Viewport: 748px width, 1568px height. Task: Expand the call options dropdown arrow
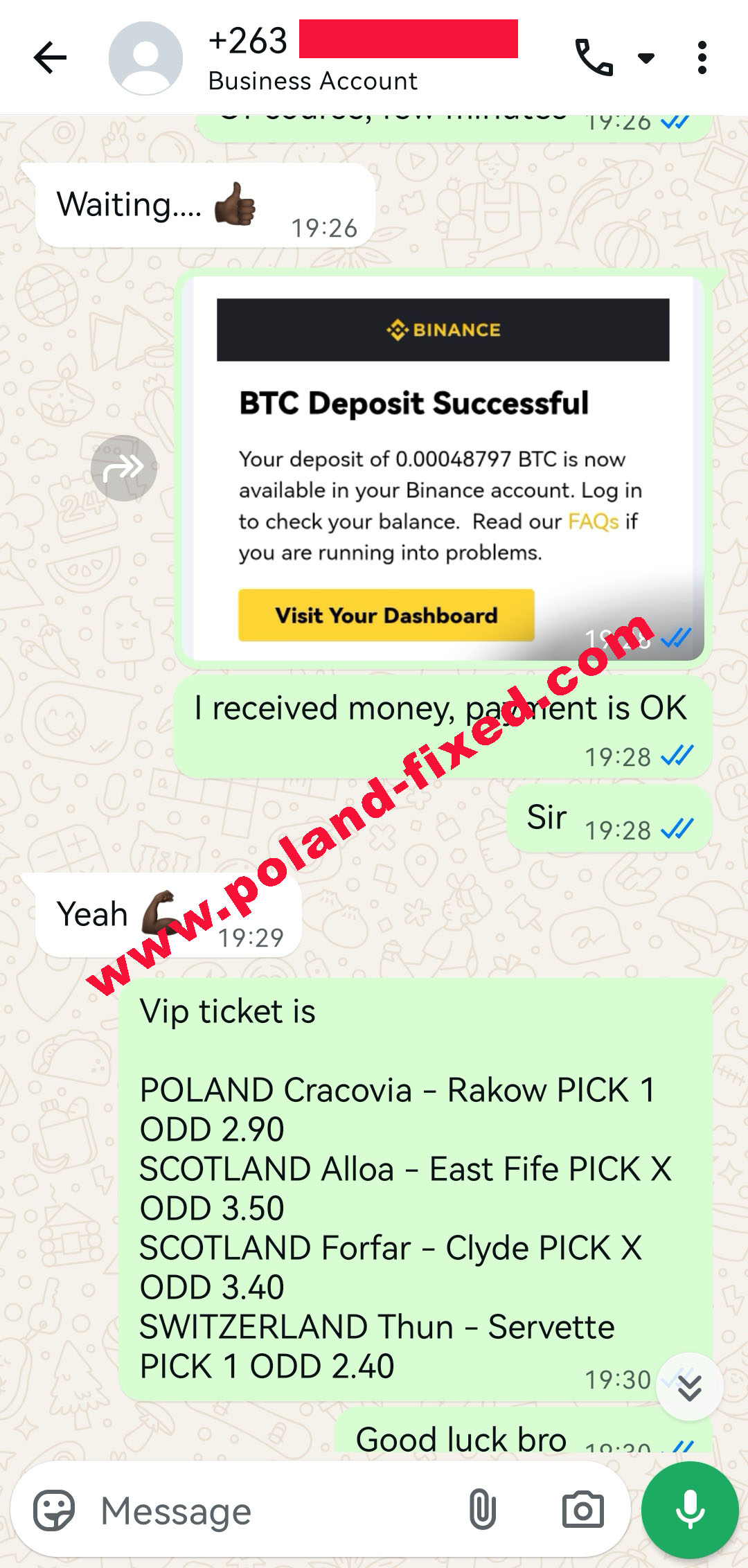[646, 58]
